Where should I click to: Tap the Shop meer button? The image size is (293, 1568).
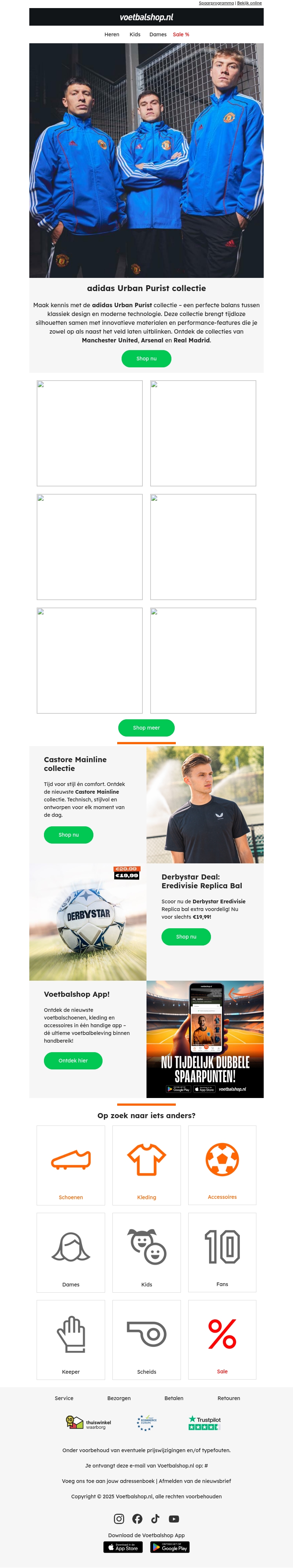[x=146, y=727]
